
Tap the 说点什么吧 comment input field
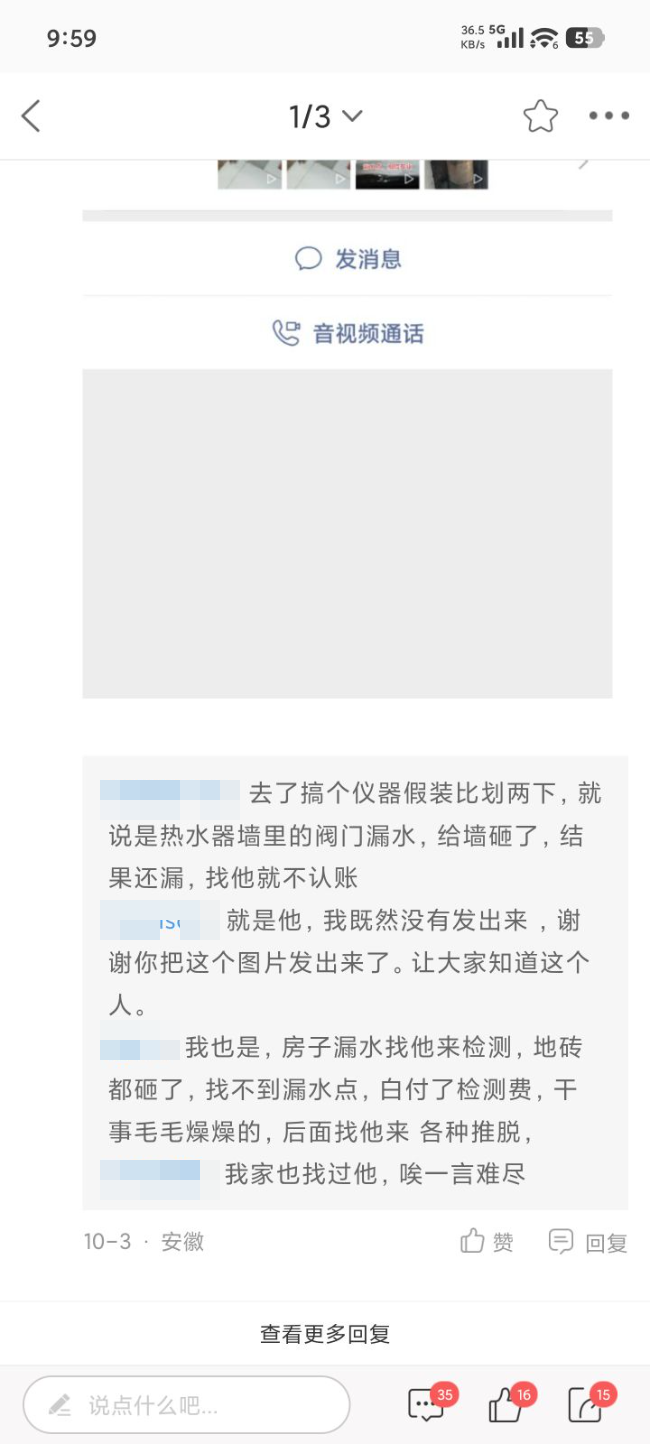(186, 1405)
